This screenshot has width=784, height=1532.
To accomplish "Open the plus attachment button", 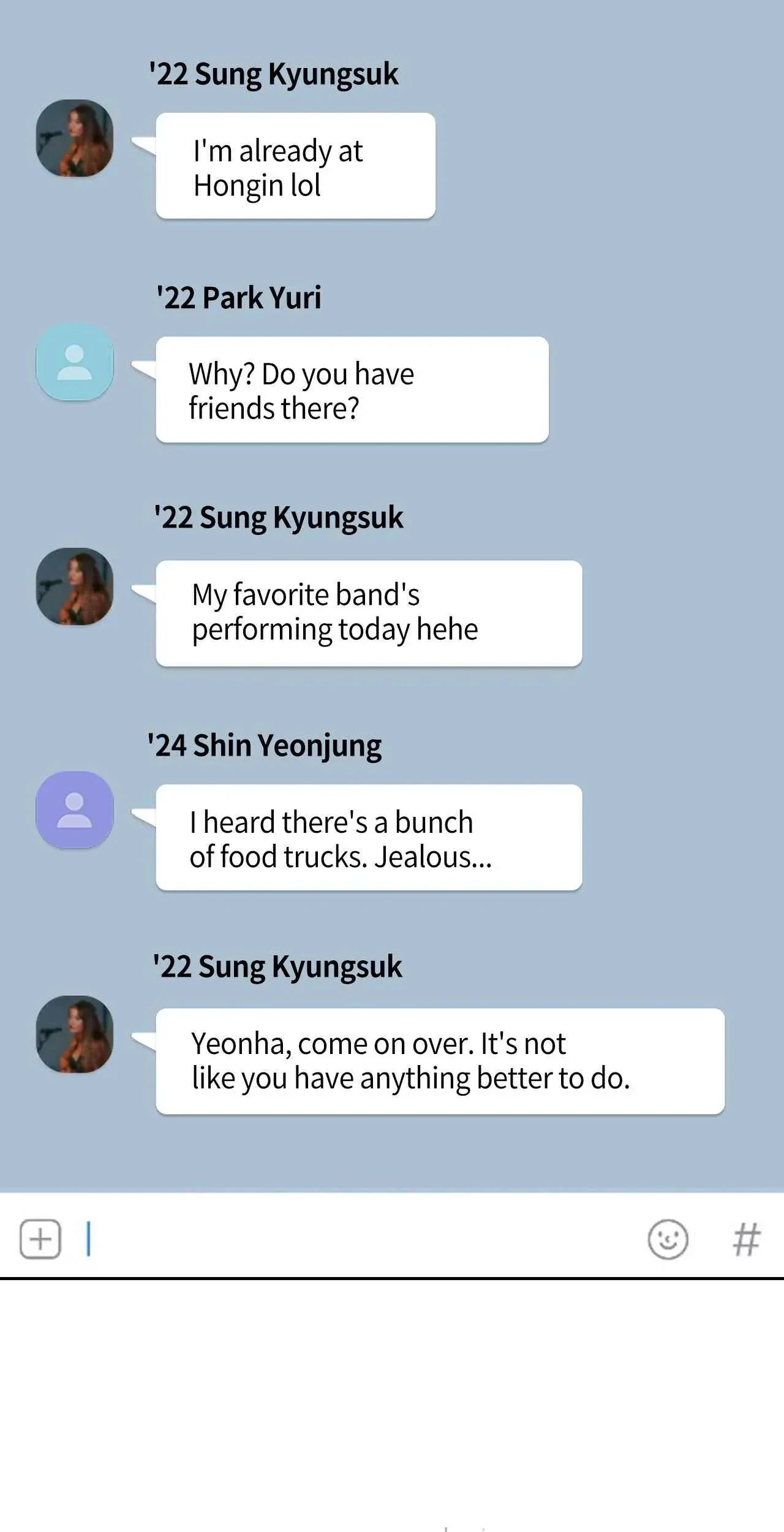I will (x=40, y=1238).
